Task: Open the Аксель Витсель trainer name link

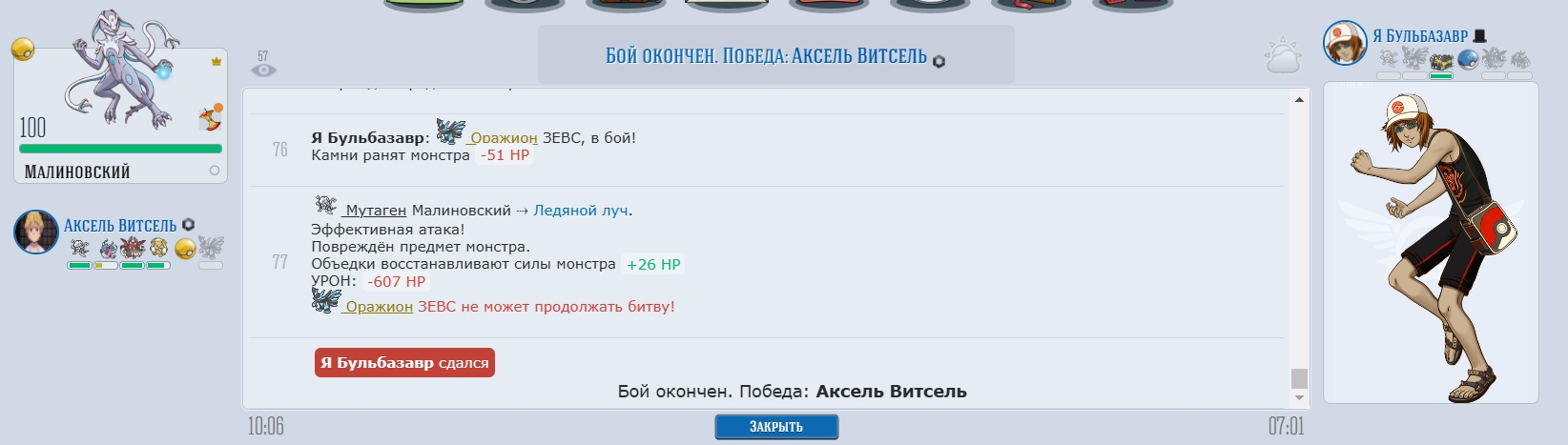Action: click(x=120, y=226)
